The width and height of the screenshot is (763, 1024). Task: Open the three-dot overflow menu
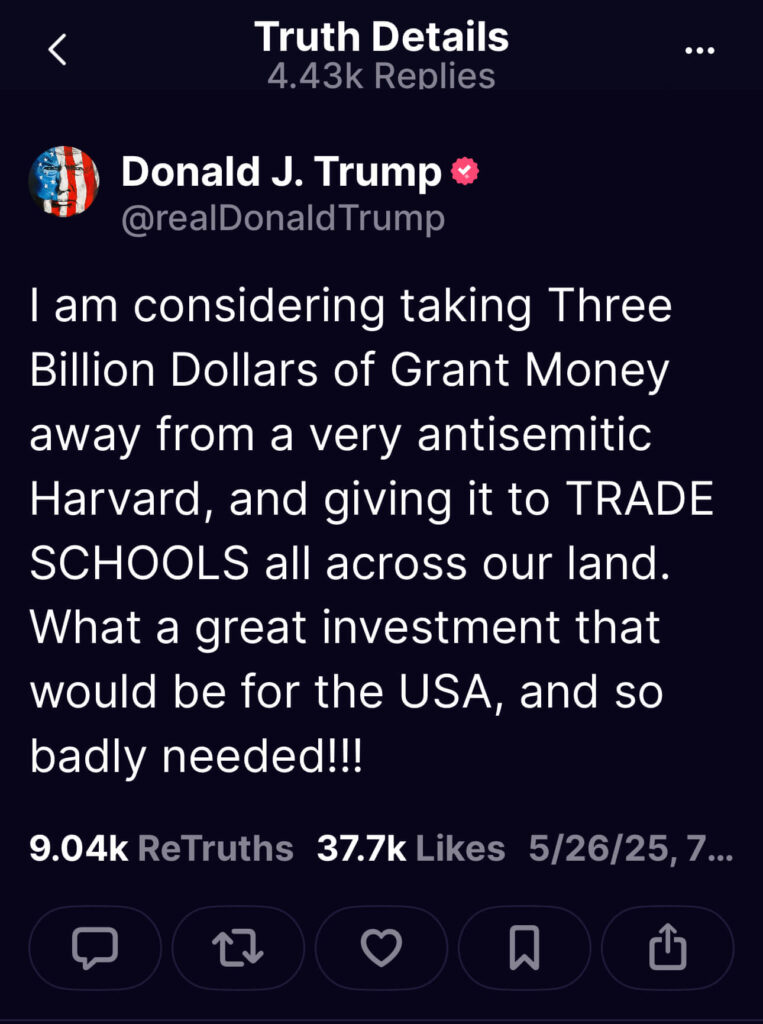coord(700,48)
